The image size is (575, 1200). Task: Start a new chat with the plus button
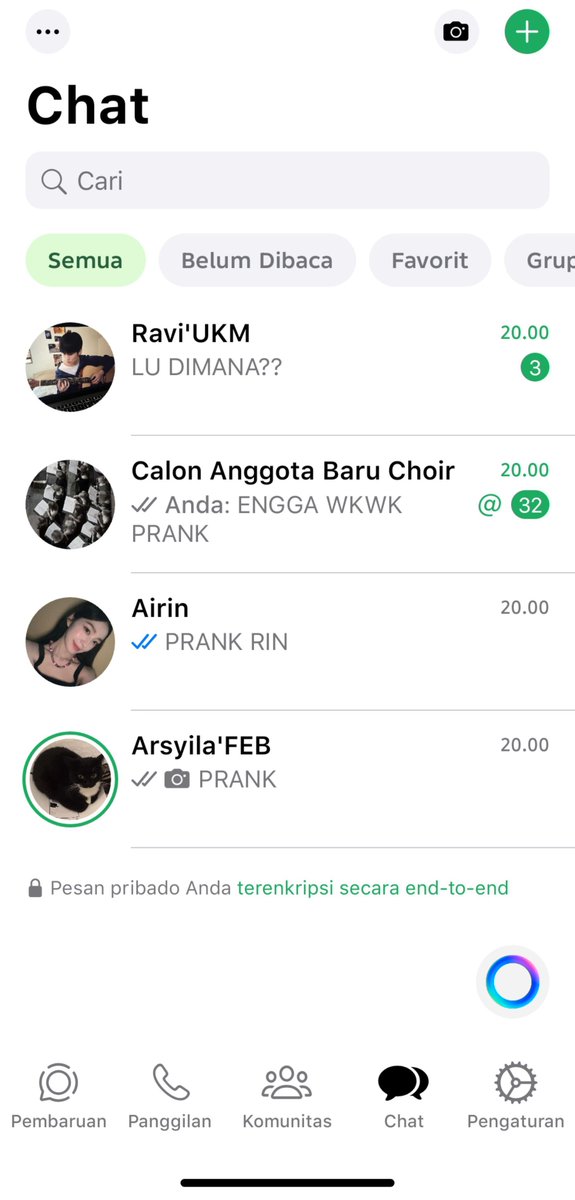tap(527, 31)
